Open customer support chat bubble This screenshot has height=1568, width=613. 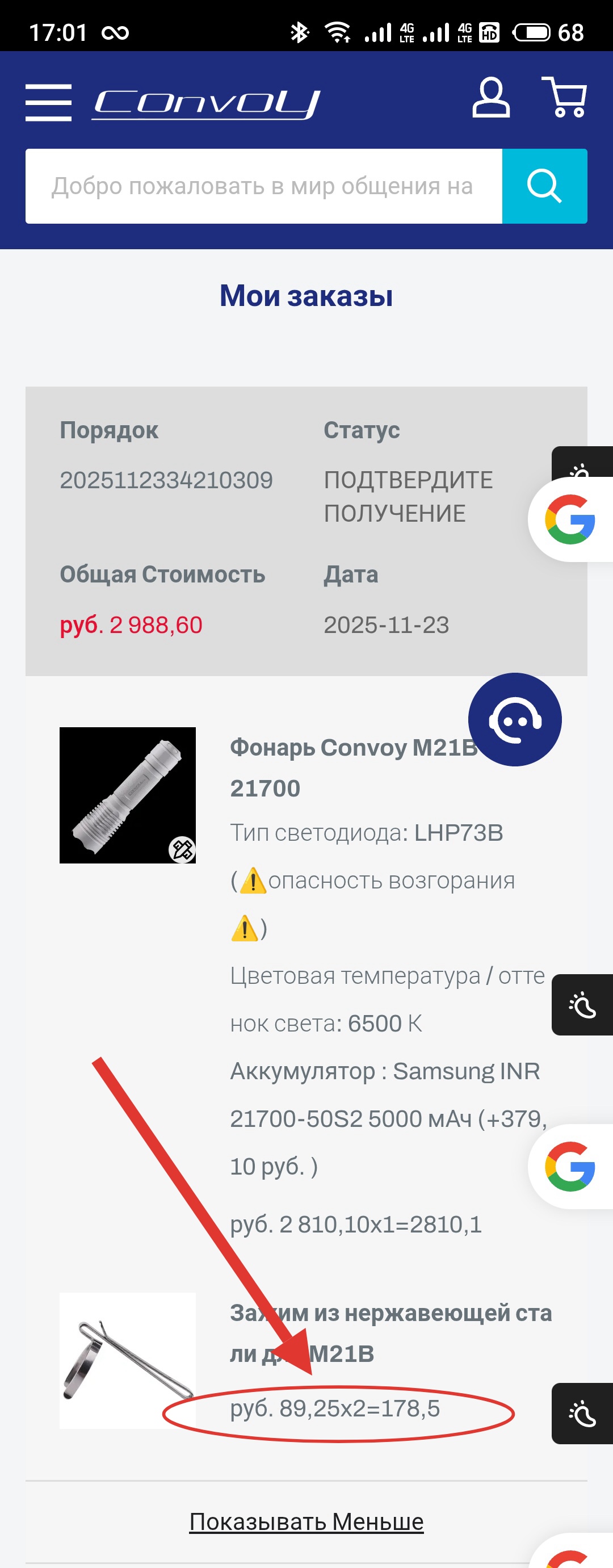click(514, 719)
